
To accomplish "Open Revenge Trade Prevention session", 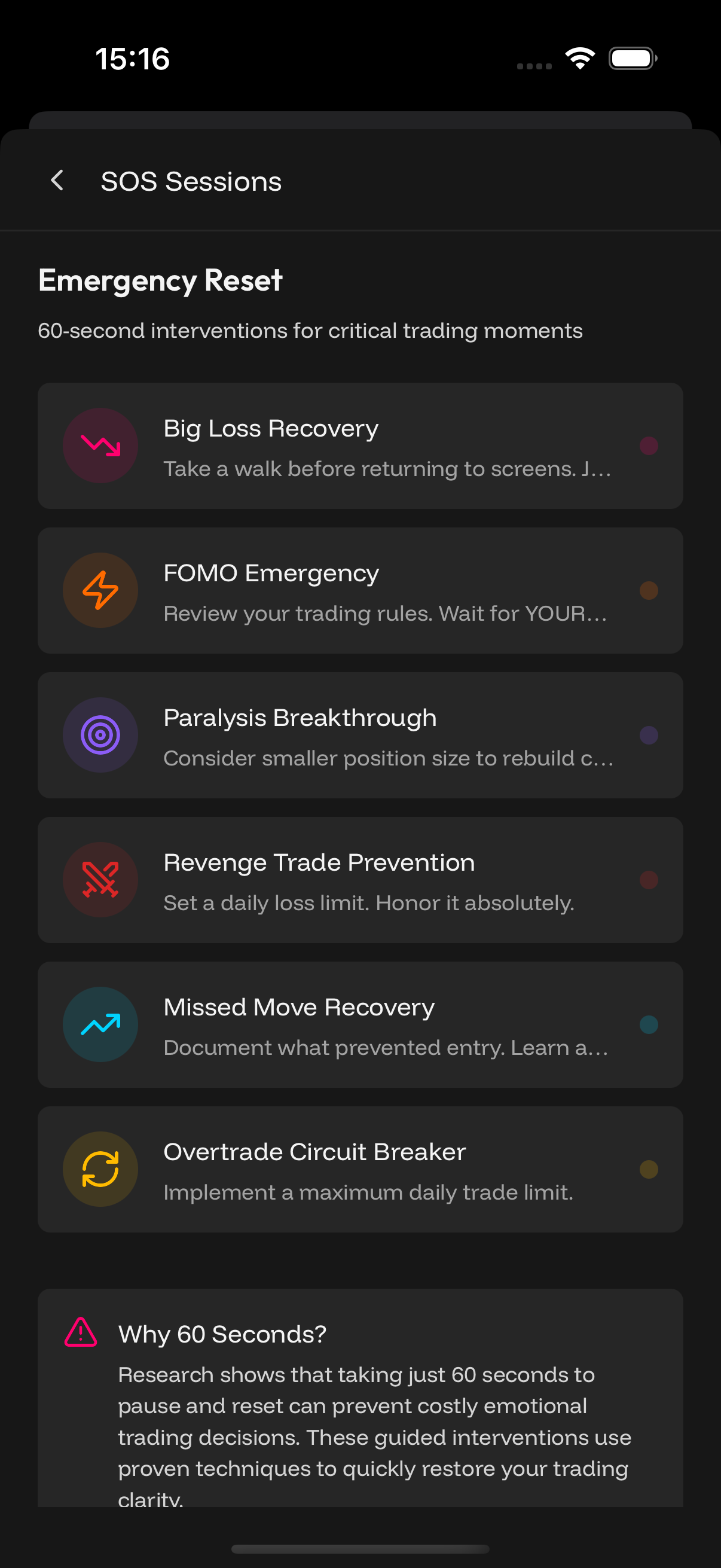I will pos(359,880).
